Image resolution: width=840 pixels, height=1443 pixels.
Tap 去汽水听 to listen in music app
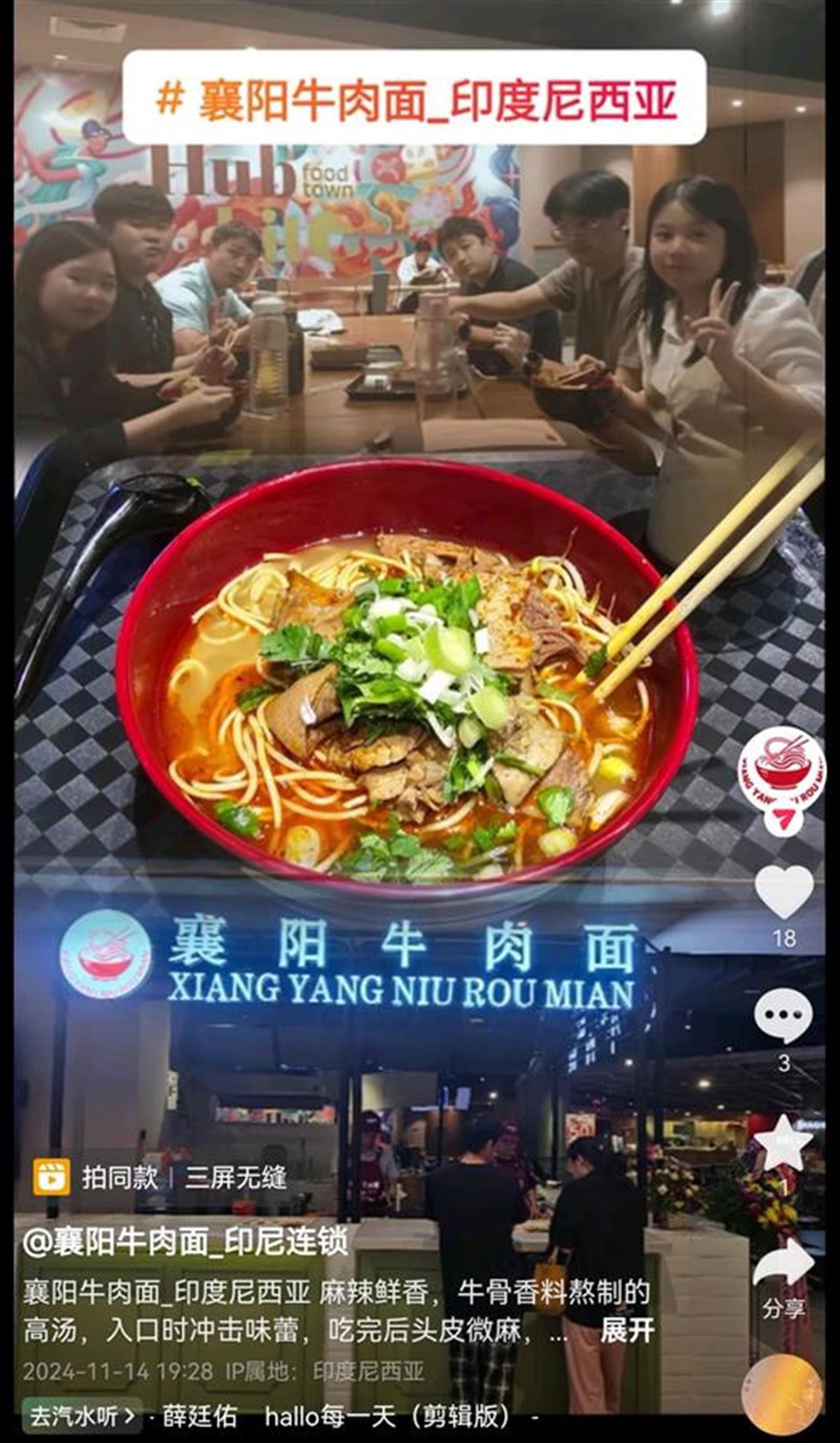coord(81,1417)
